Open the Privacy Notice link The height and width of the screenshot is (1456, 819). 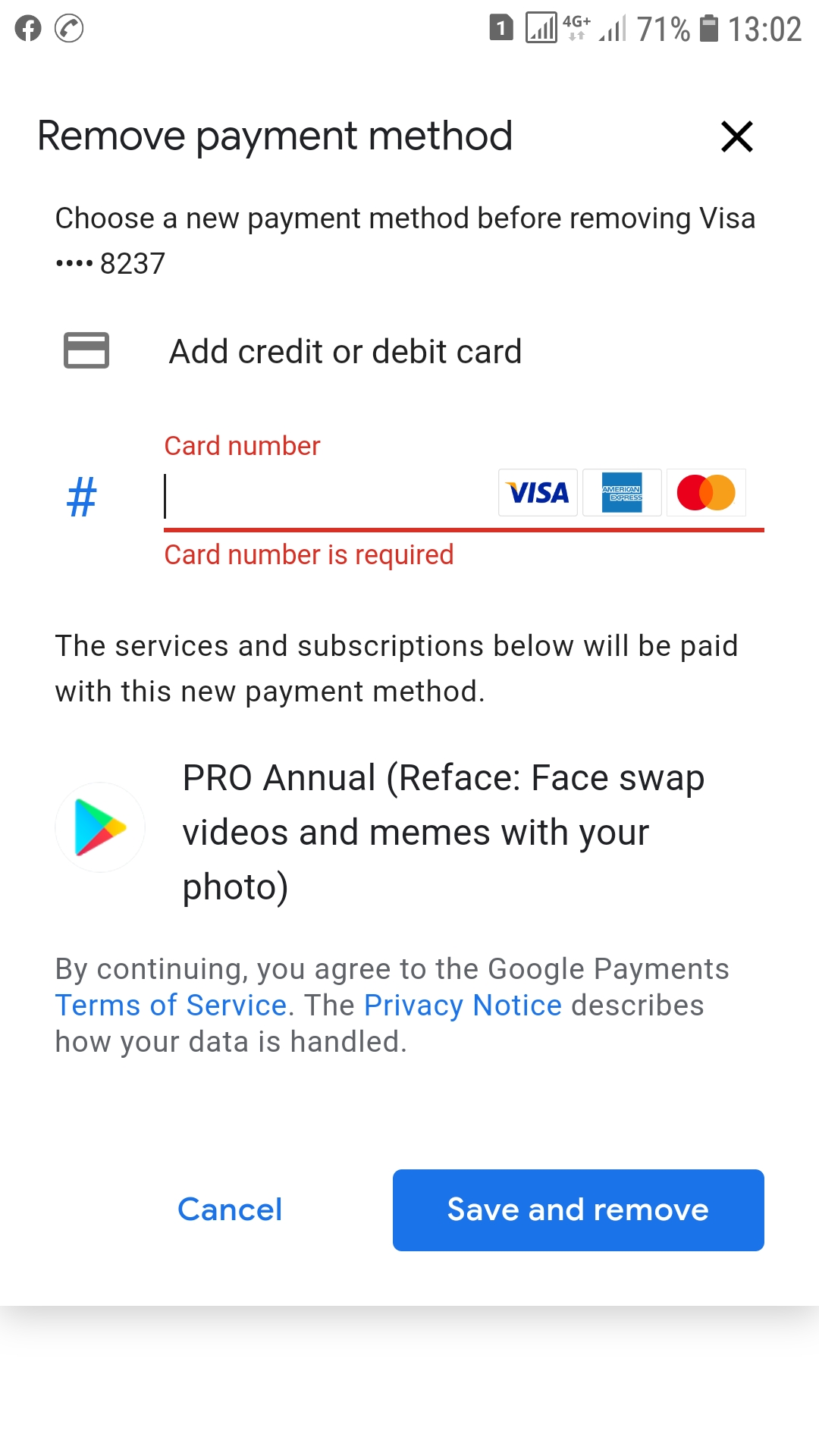[463, 1006]
